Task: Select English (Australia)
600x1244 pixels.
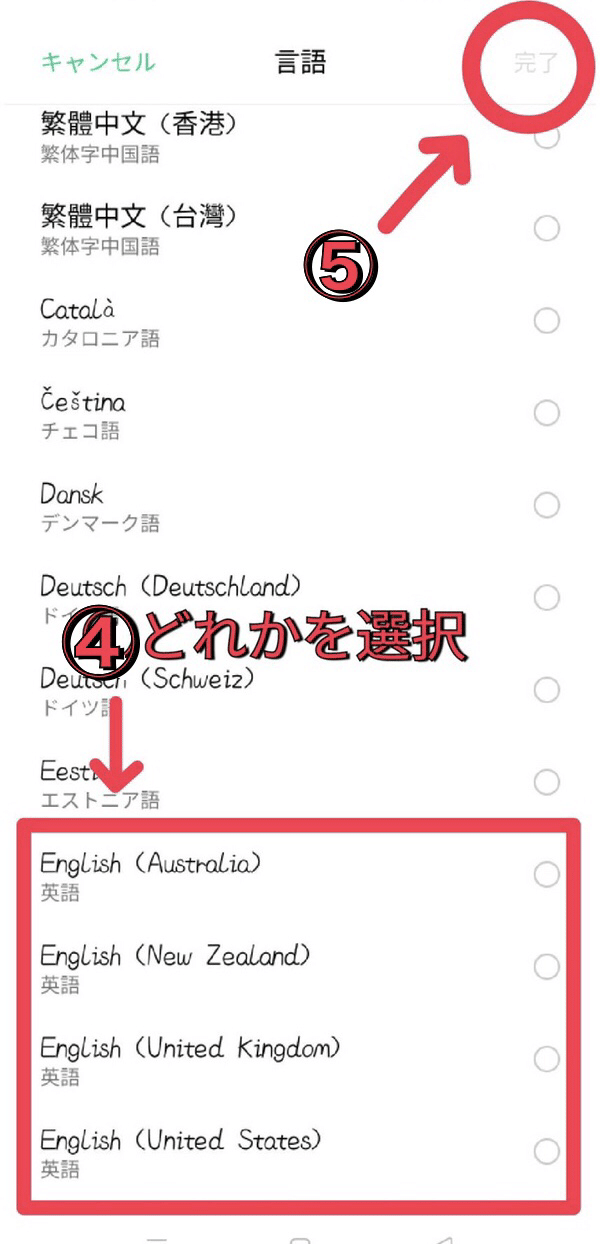Action: [x=300, y=875]
